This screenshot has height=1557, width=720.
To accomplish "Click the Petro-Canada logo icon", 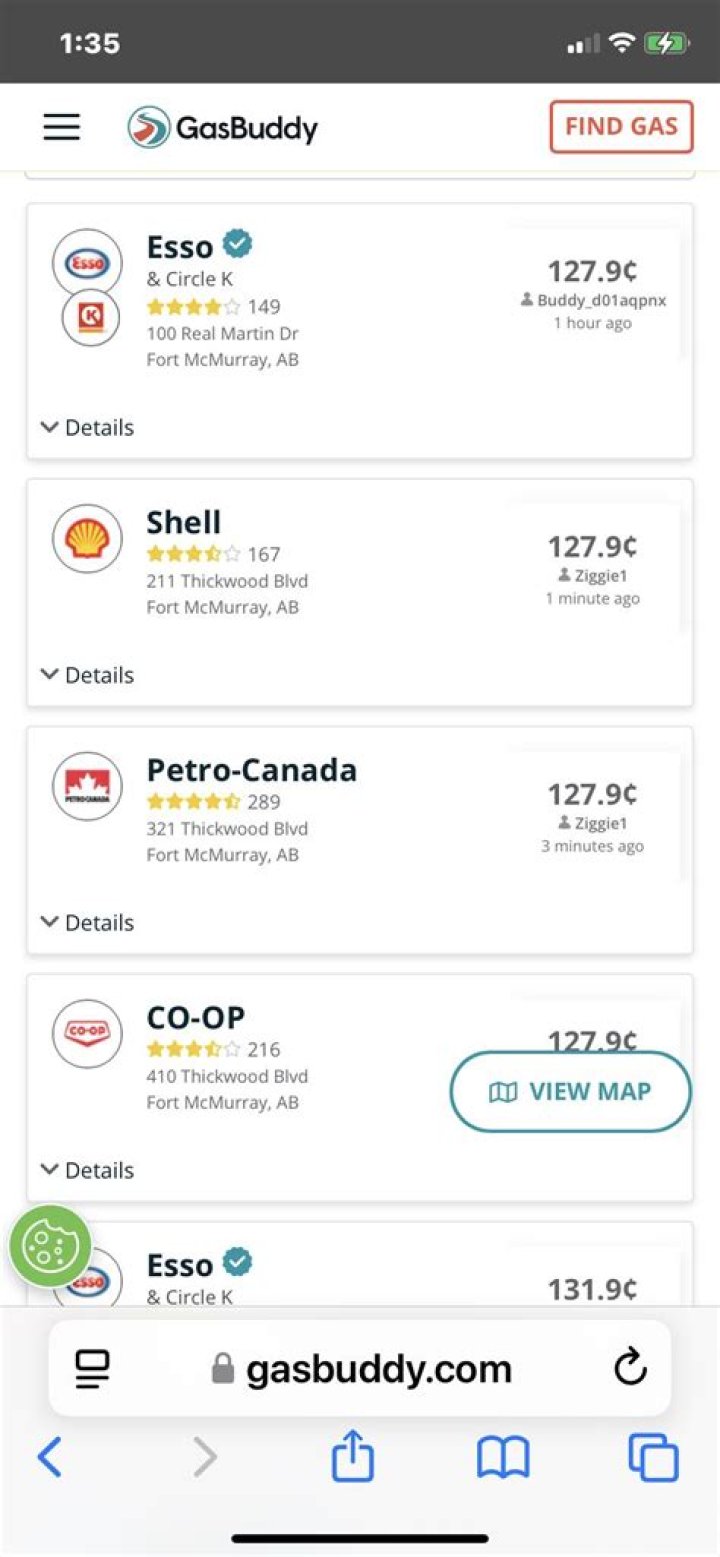I will pyautogui.click(x=86, y=787).
